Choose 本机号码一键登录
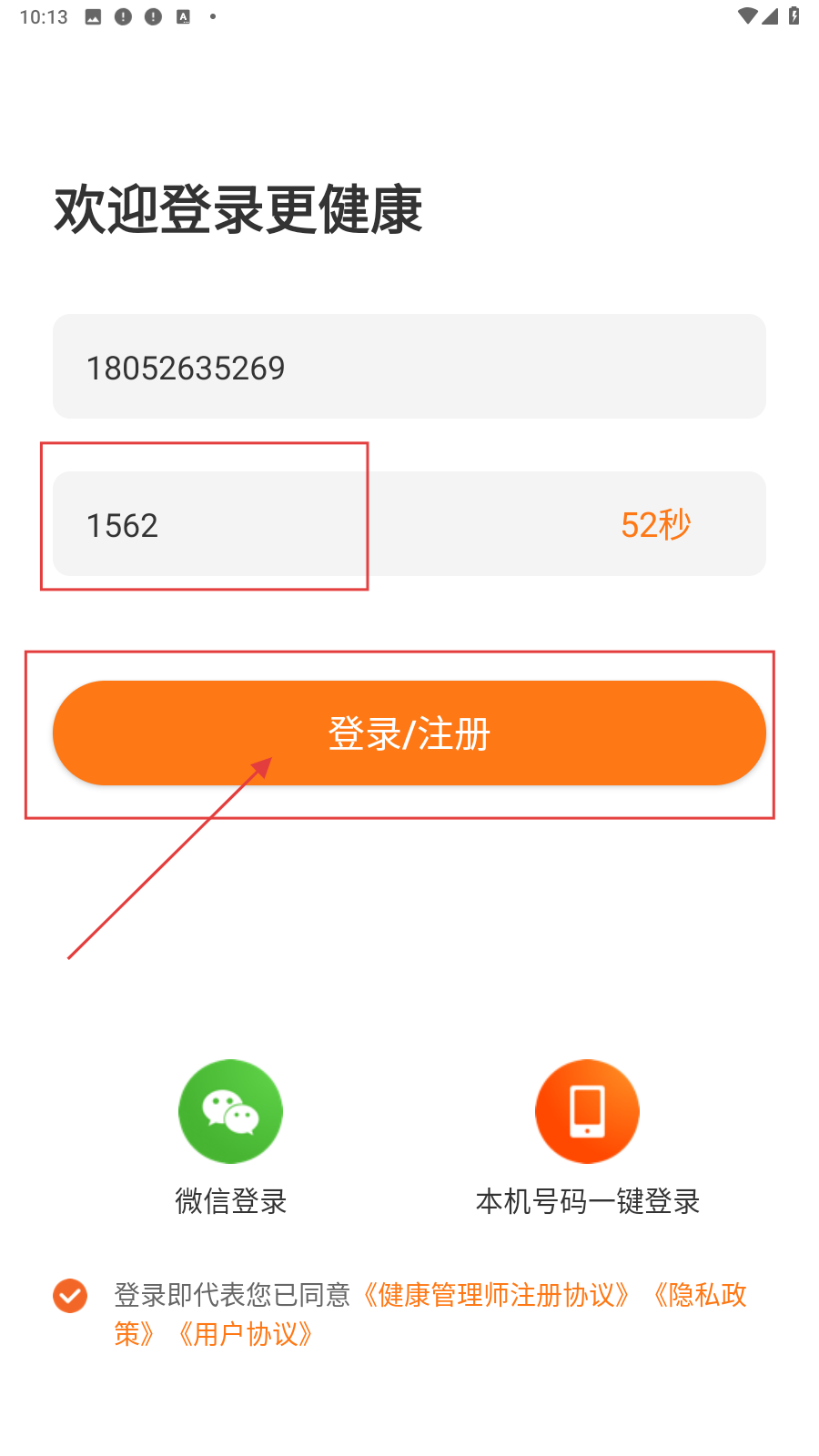The height and width of the screenshot is (1456, 819). [x=587, y=1112]
